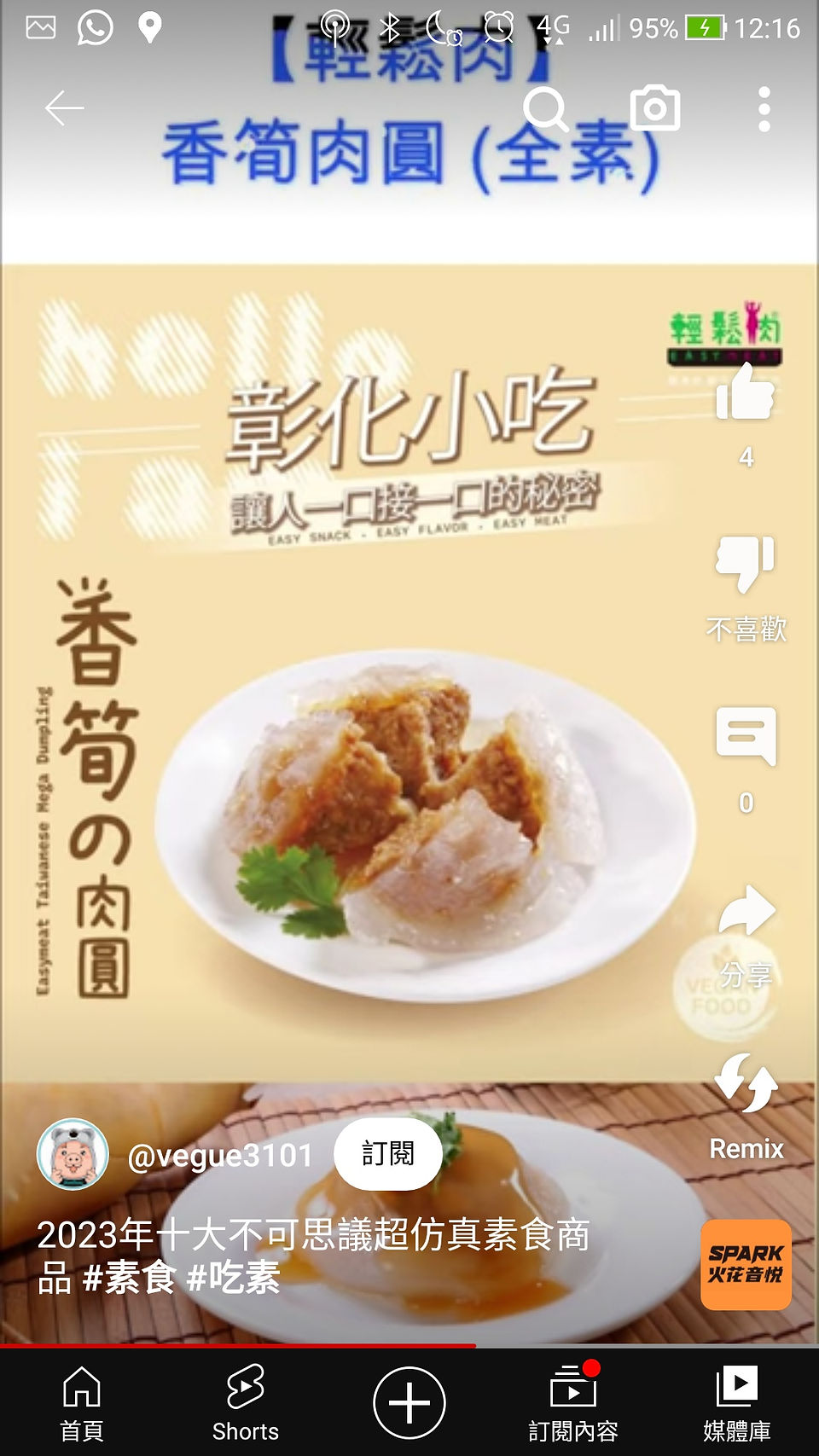819x1456 pixels.
Task: Open the three-dot overflow menu
Action: (764, 109)
